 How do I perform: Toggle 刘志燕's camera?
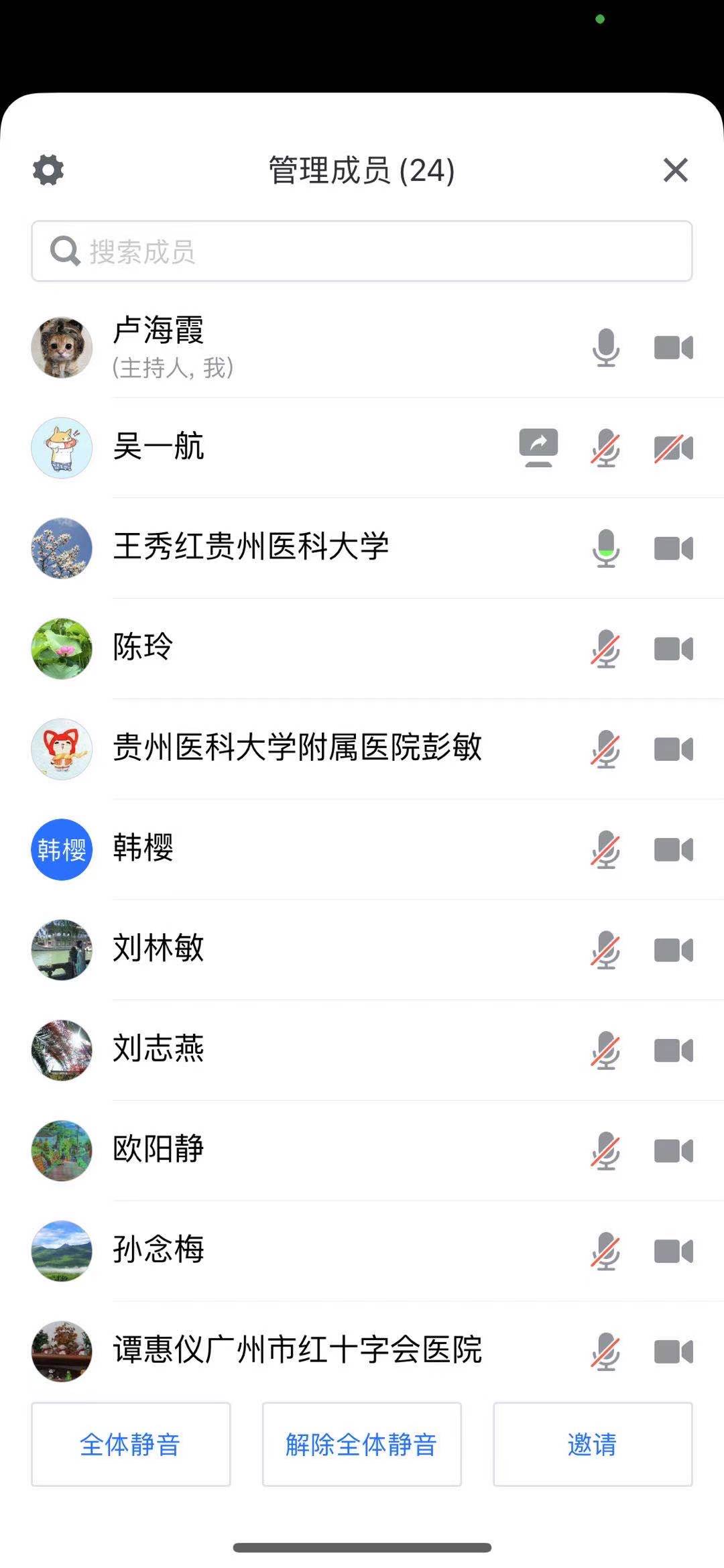click(x=673, y=1050)
